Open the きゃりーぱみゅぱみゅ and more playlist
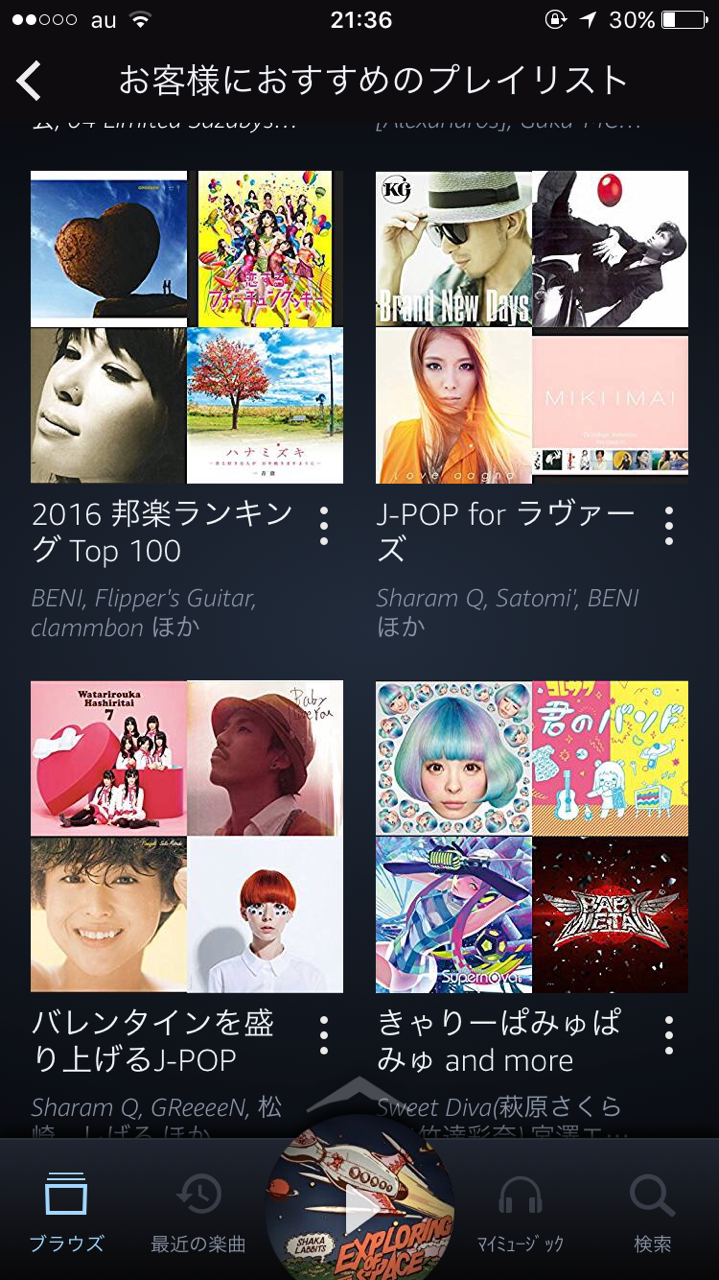The image size is (719, 1280). (532, 836)
